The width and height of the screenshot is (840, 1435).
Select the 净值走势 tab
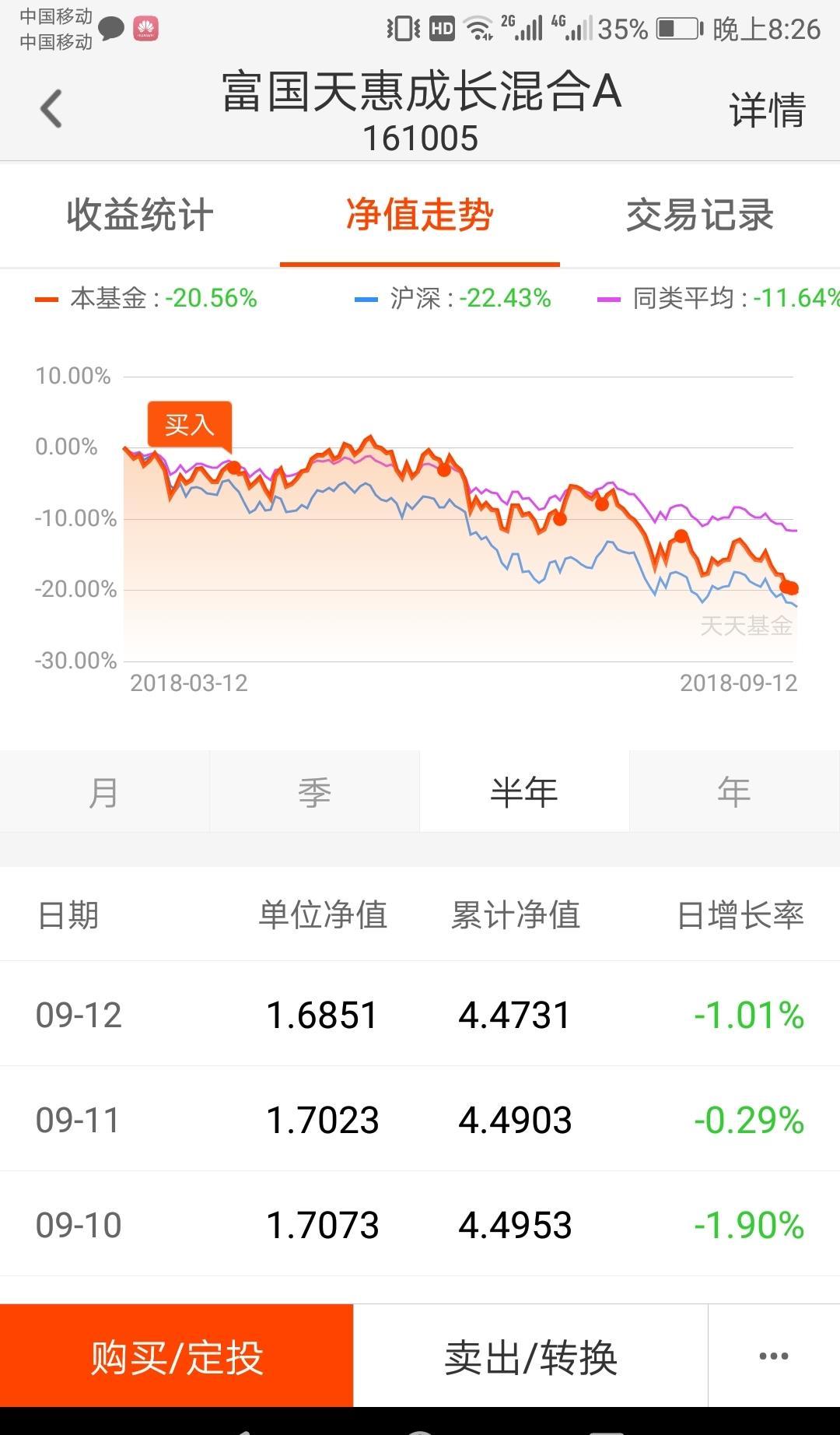pyautogui.click(x=420, y=215)
